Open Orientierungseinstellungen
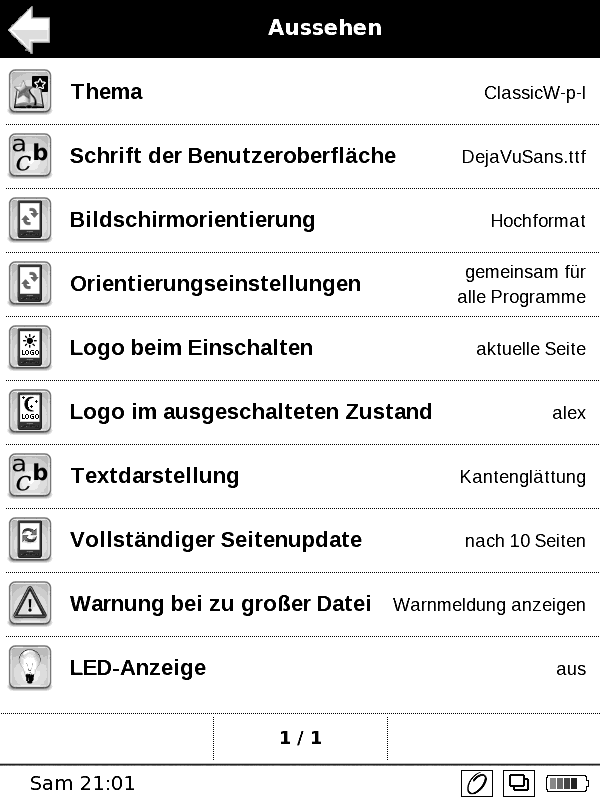 click(300, 284)
